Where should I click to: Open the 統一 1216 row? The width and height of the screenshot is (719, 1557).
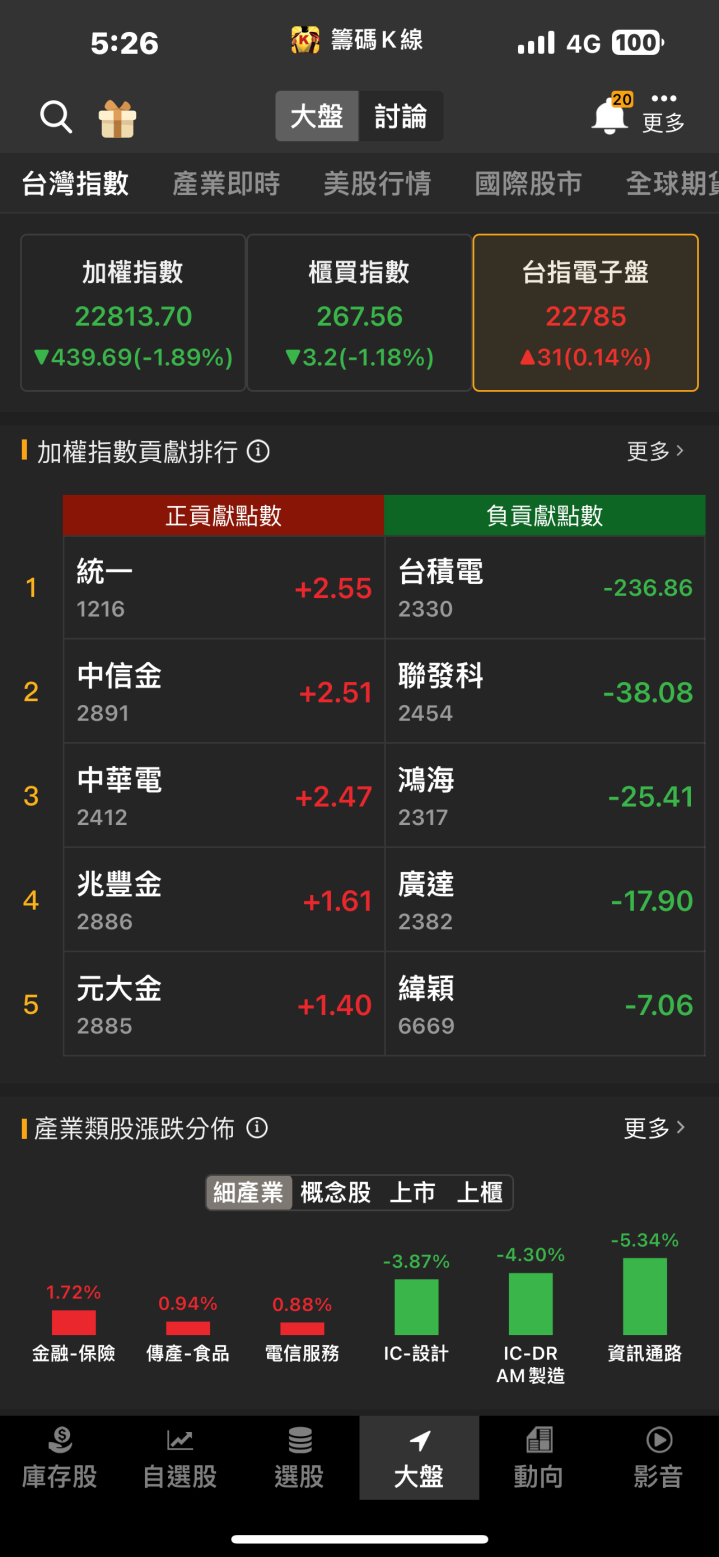pos(224,588)
